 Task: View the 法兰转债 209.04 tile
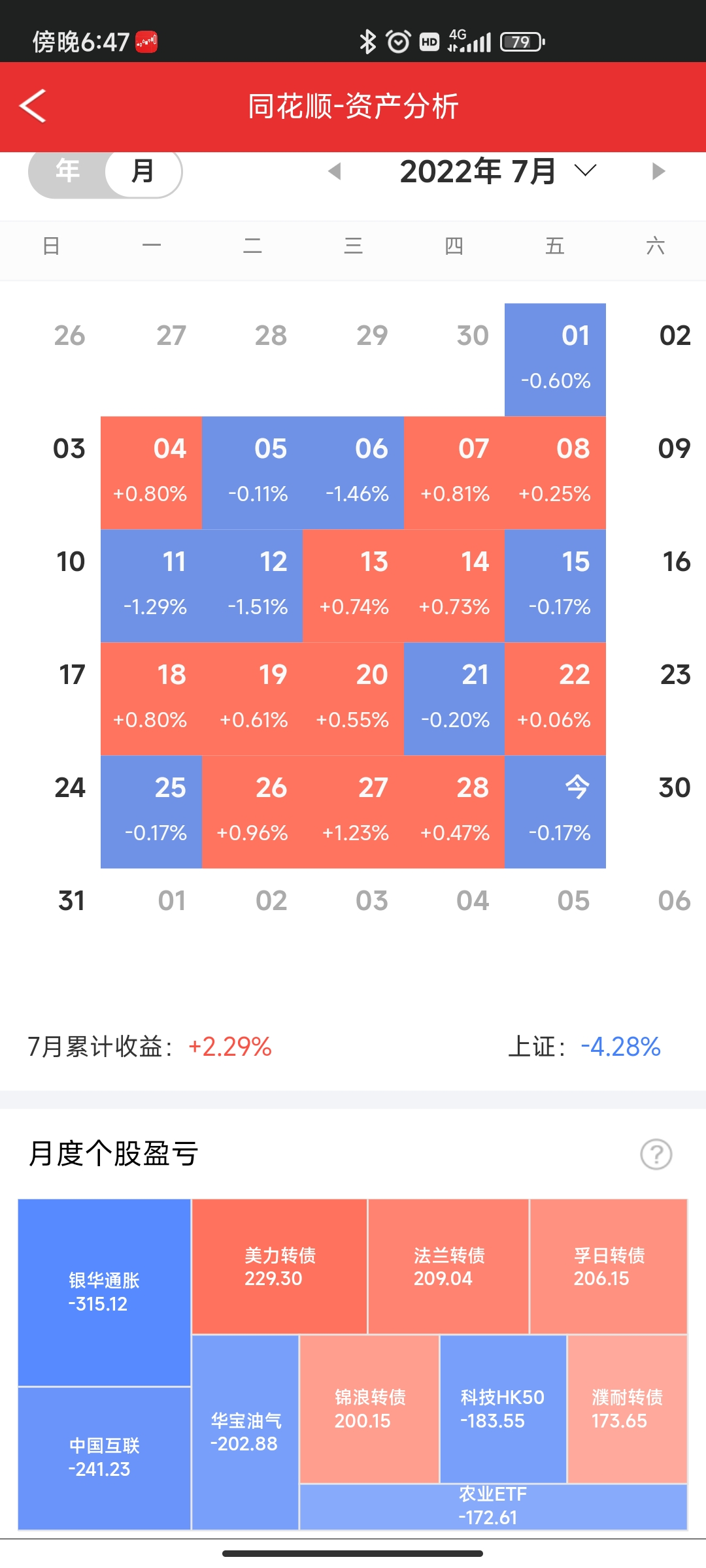pos(448,1266)
